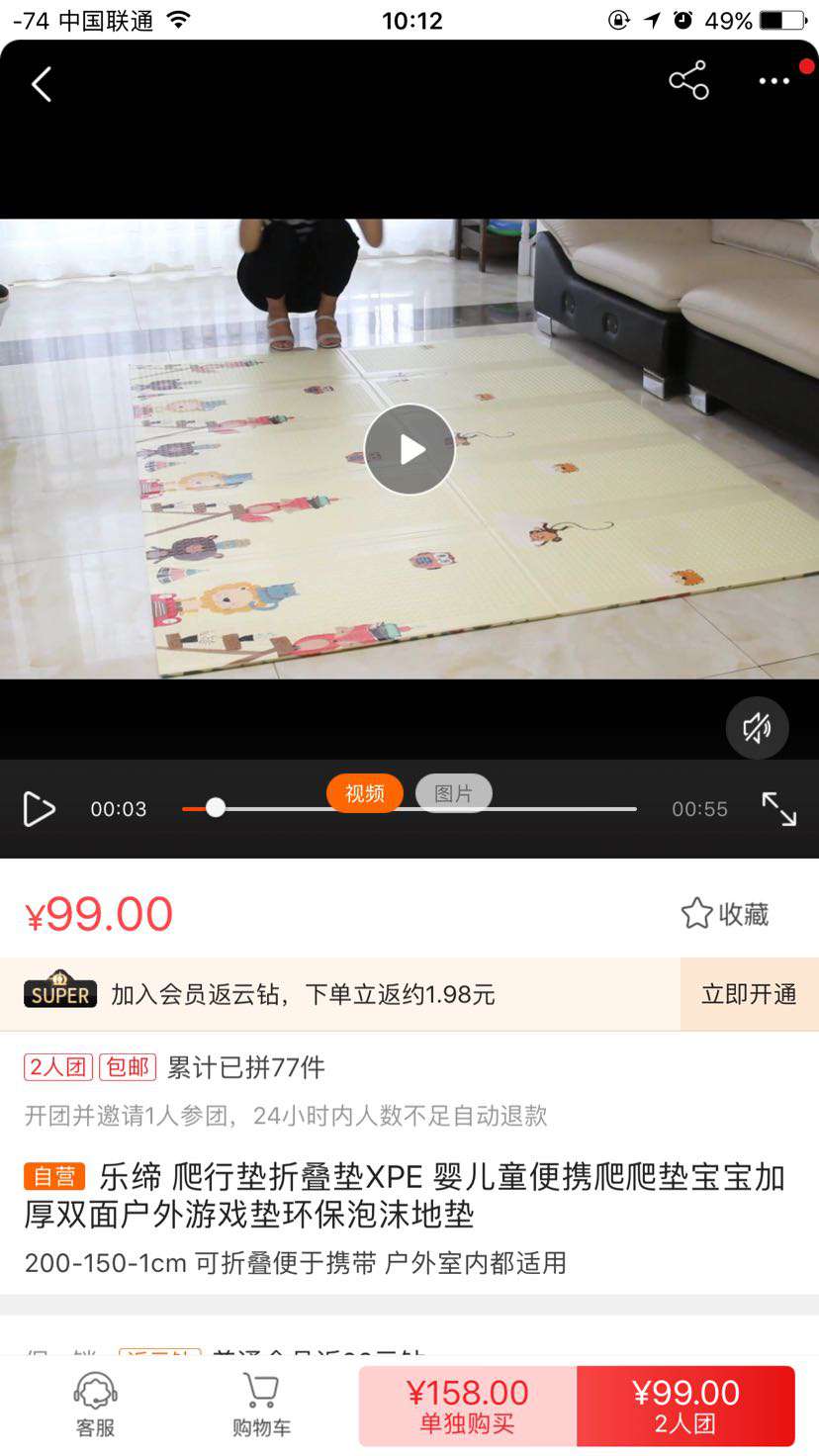Start a 2人团 group buy at ¥99.00

[685, 1406]
